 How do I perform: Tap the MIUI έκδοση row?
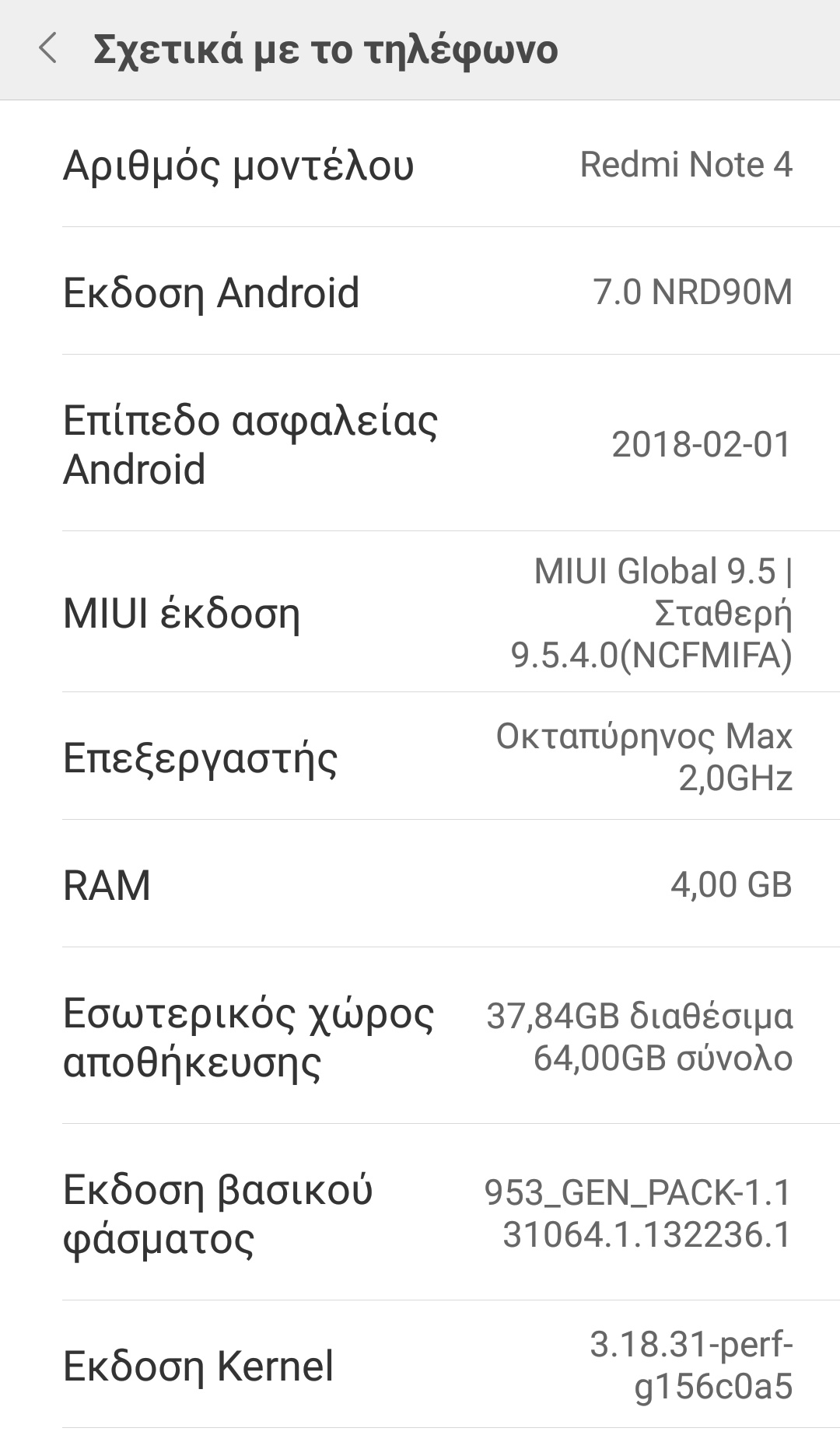420,613
